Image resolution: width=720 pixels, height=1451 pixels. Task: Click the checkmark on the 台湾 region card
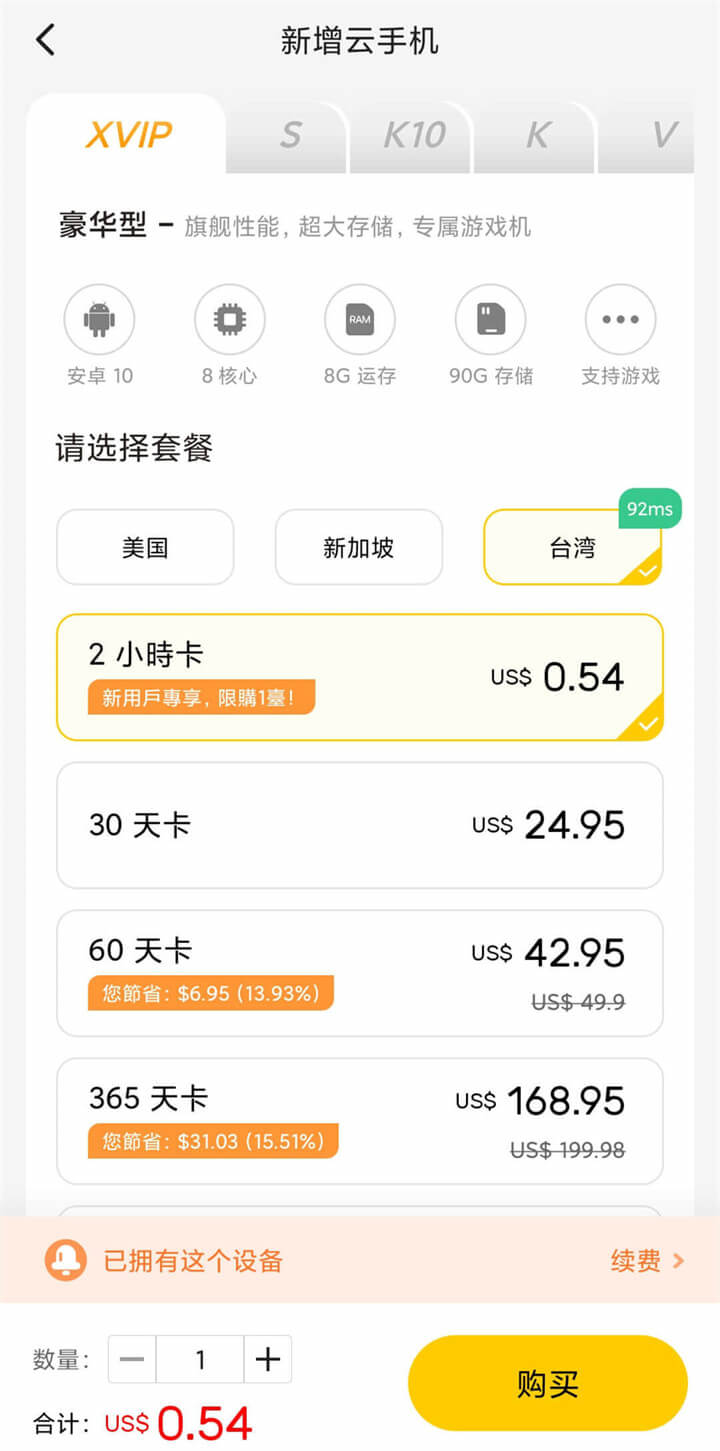tap(645, 572)
